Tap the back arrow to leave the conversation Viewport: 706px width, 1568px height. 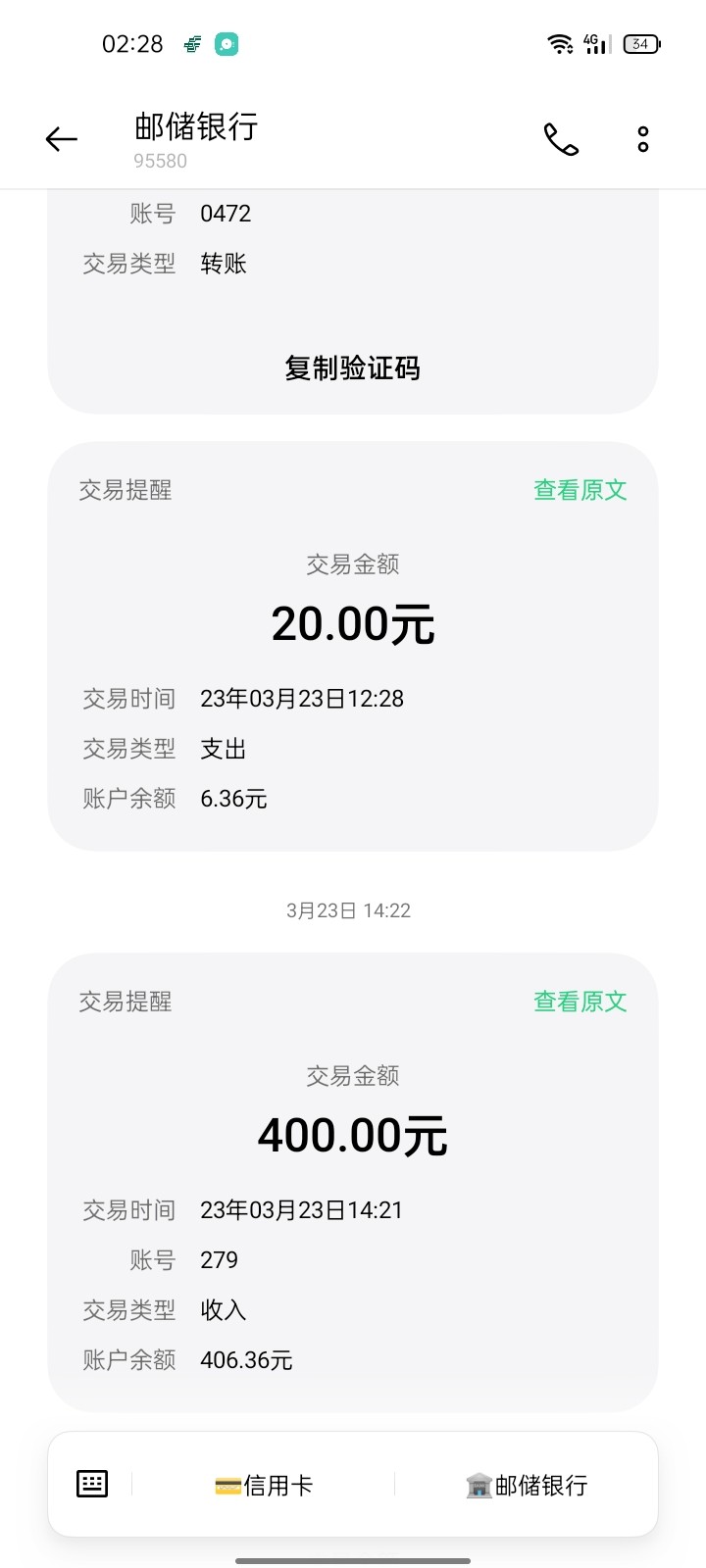coord(61,139)
